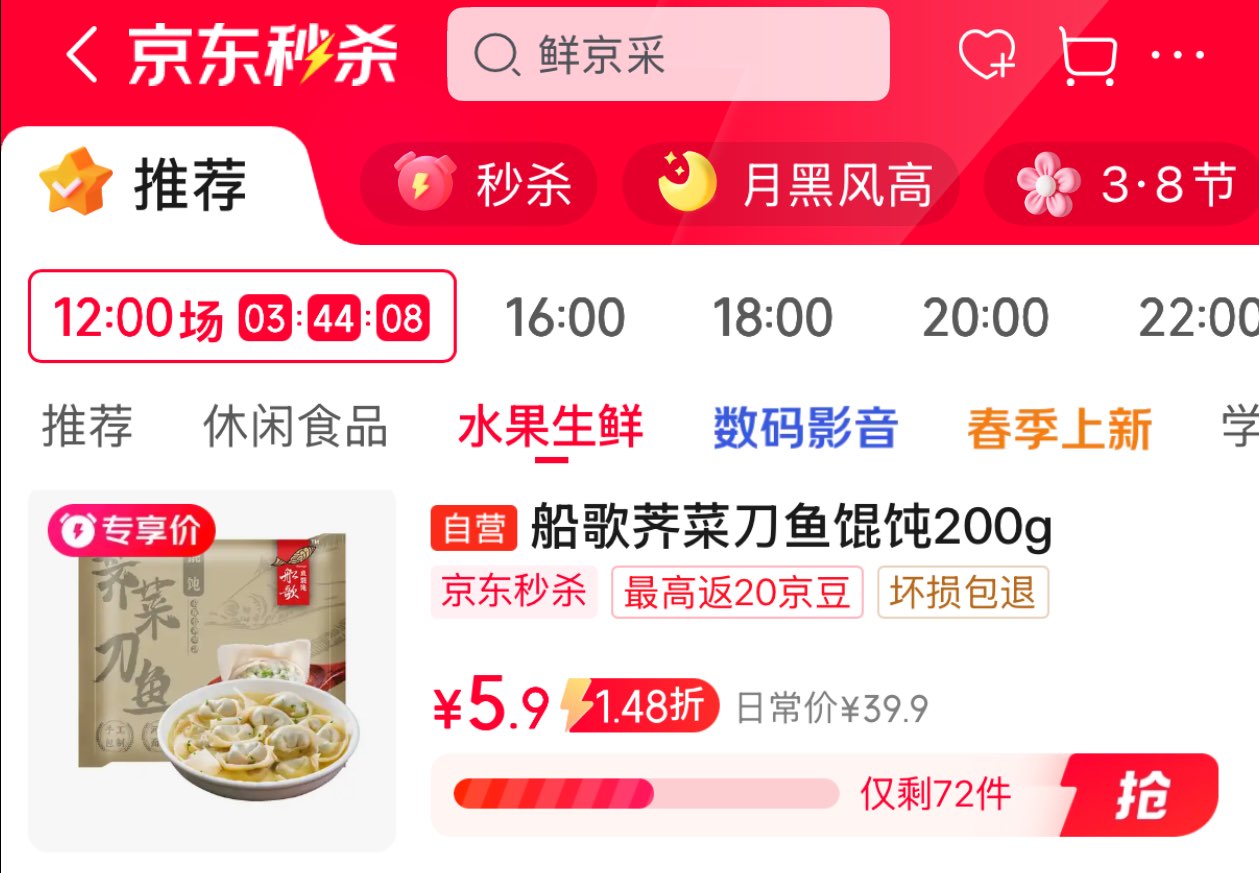Open the search box showing 鲜京采
The image size is (1259, 873).
(x=667, y=55)
